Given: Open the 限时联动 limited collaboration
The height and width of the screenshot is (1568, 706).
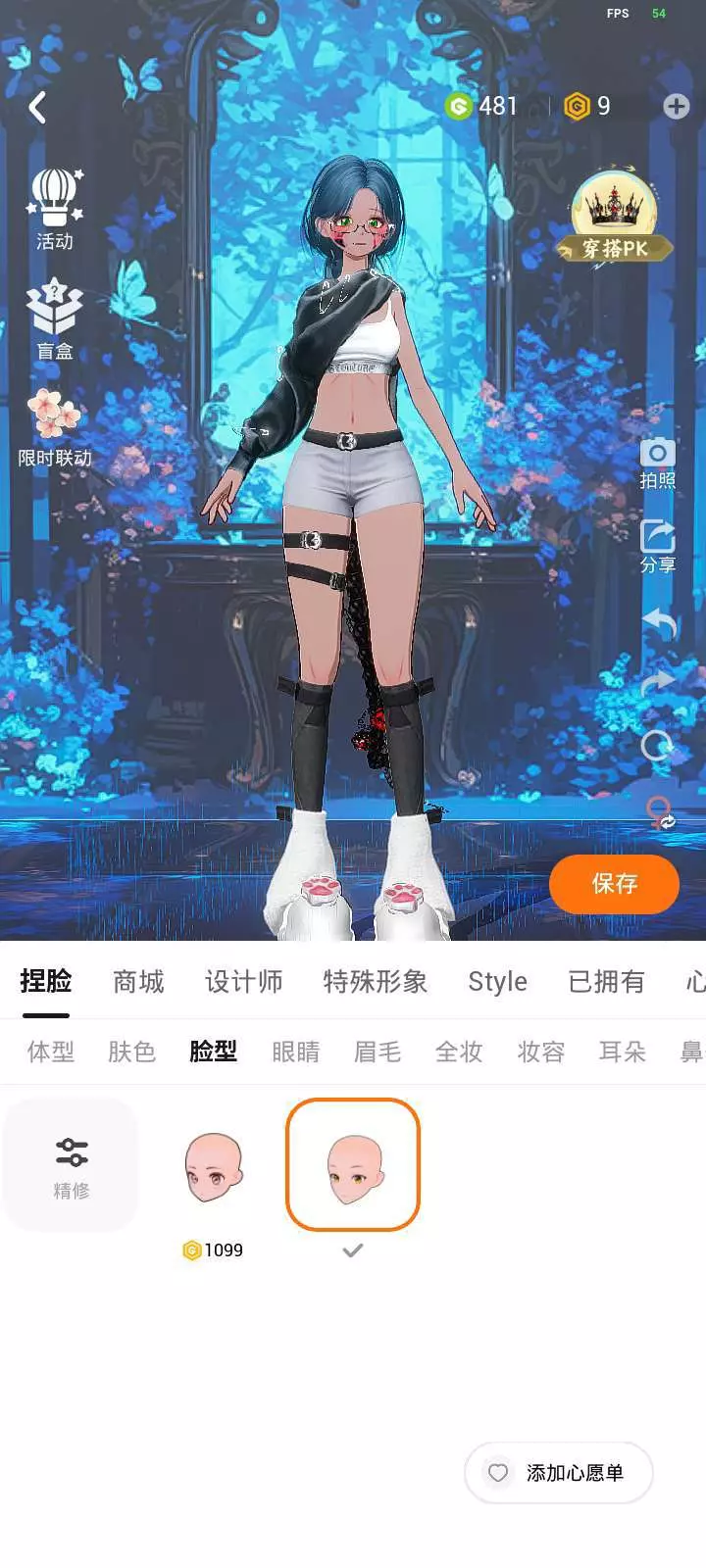Looking at the screenshot, I should pyautogui.click(x=55, y=428).
